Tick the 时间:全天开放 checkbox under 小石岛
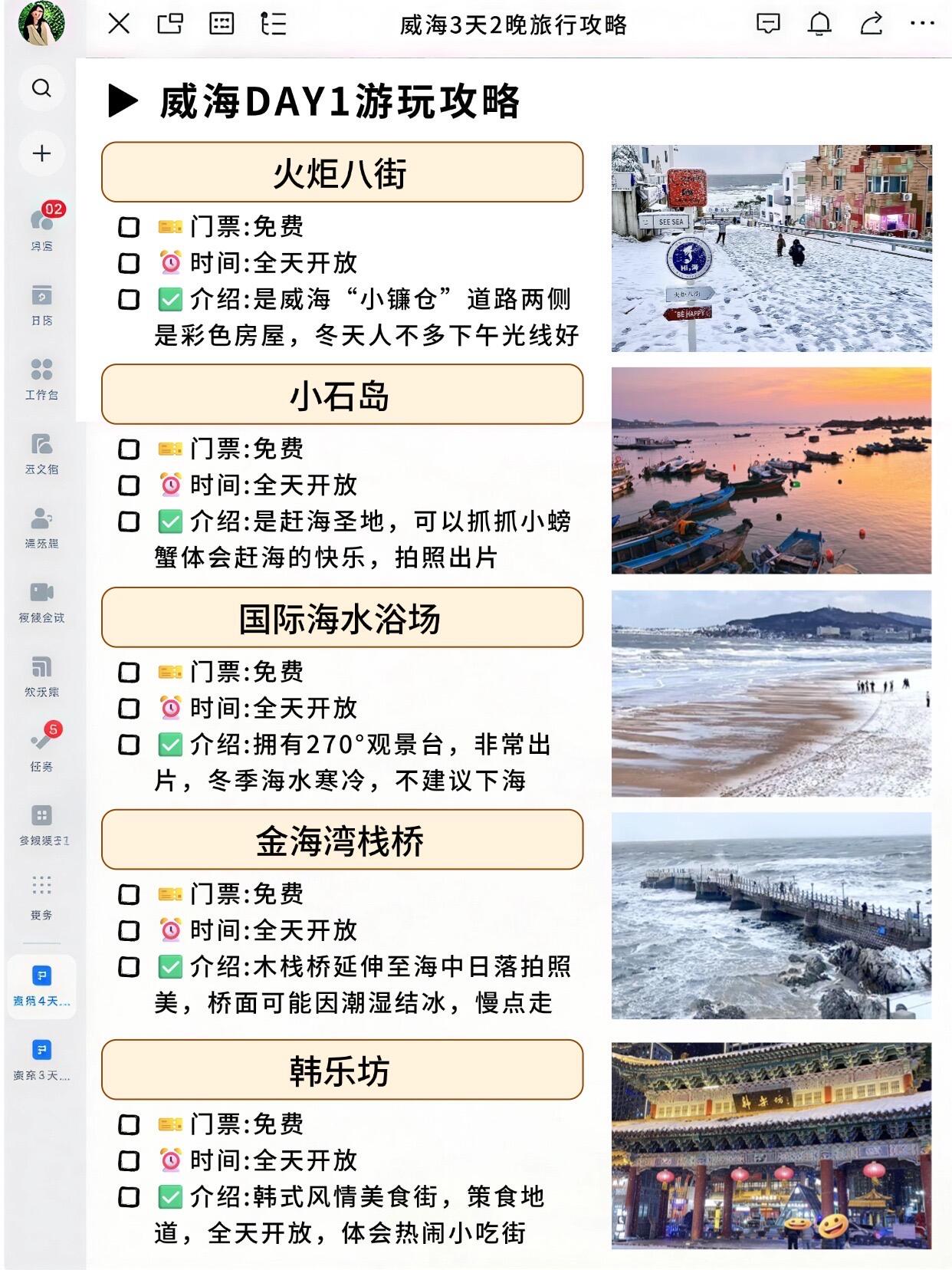This screenshot has width=952, height=1270. [129, 485]
